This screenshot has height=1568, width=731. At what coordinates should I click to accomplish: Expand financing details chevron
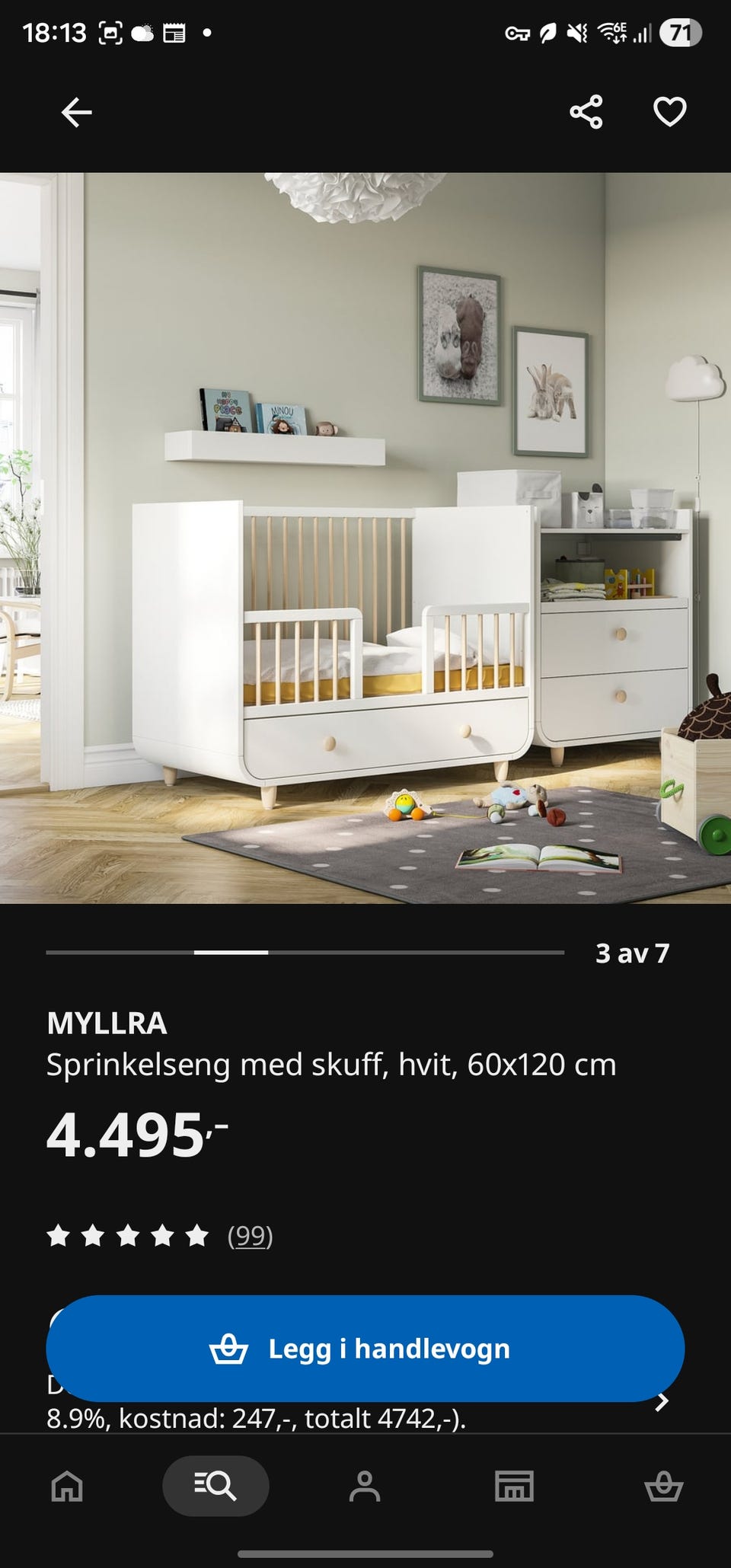point(662,1401)
